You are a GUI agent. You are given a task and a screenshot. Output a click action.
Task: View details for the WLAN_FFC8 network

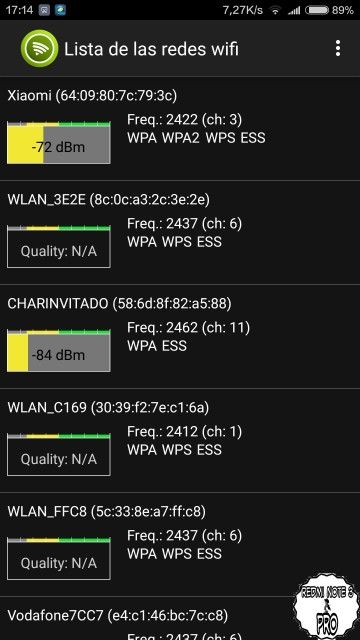point(180,544)
